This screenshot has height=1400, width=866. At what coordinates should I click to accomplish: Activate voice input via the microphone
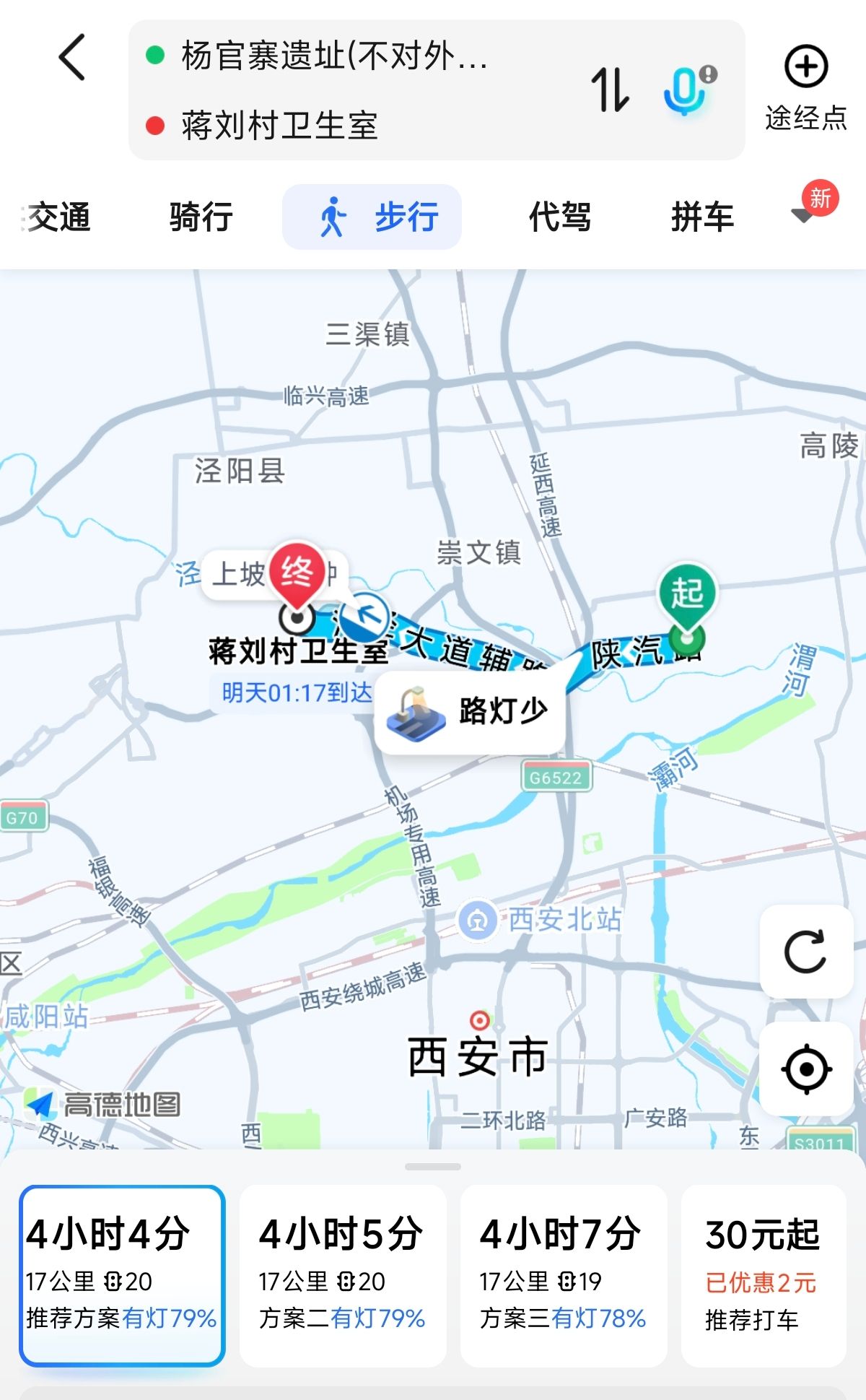coord(684,90)
